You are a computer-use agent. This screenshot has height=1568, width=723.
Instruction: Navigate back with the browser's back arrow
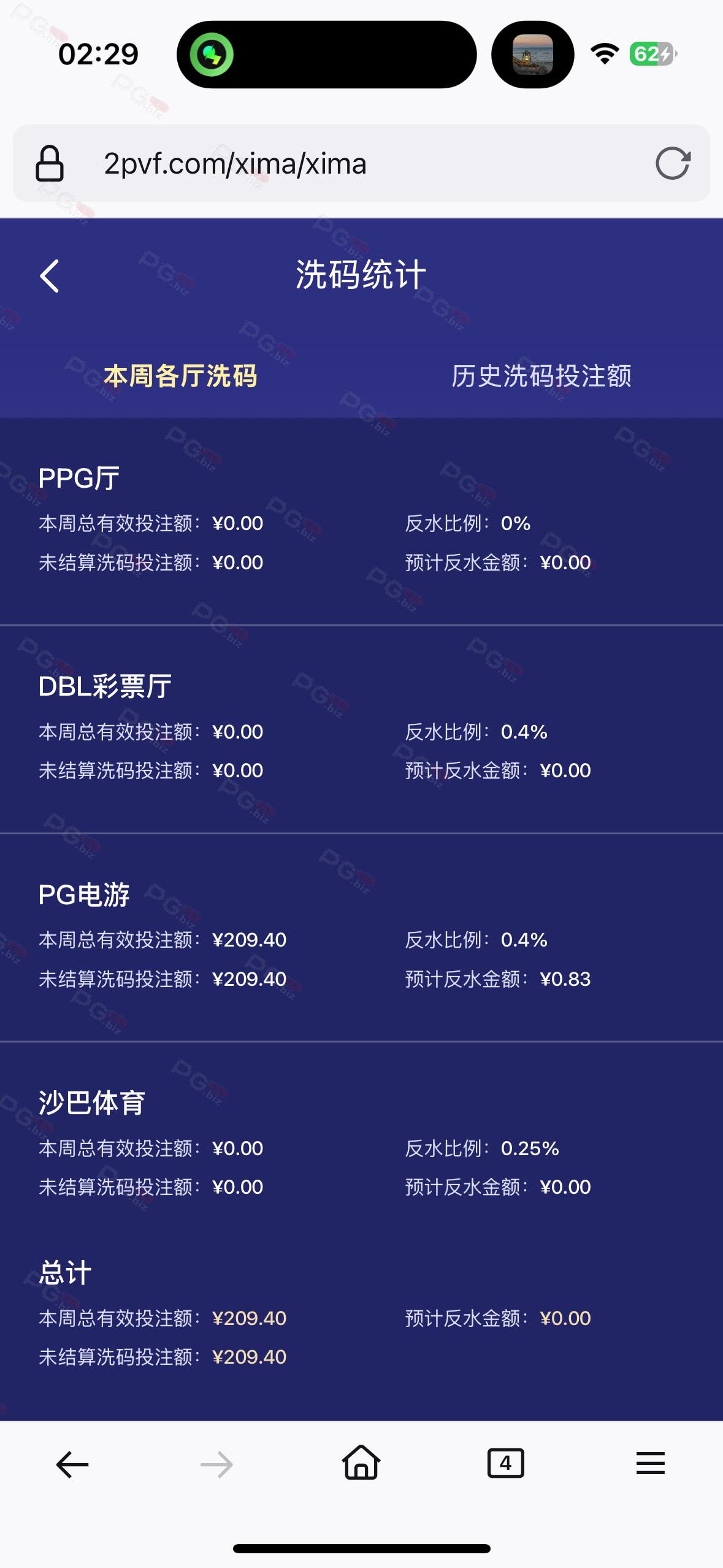(x=72, y=1465)
